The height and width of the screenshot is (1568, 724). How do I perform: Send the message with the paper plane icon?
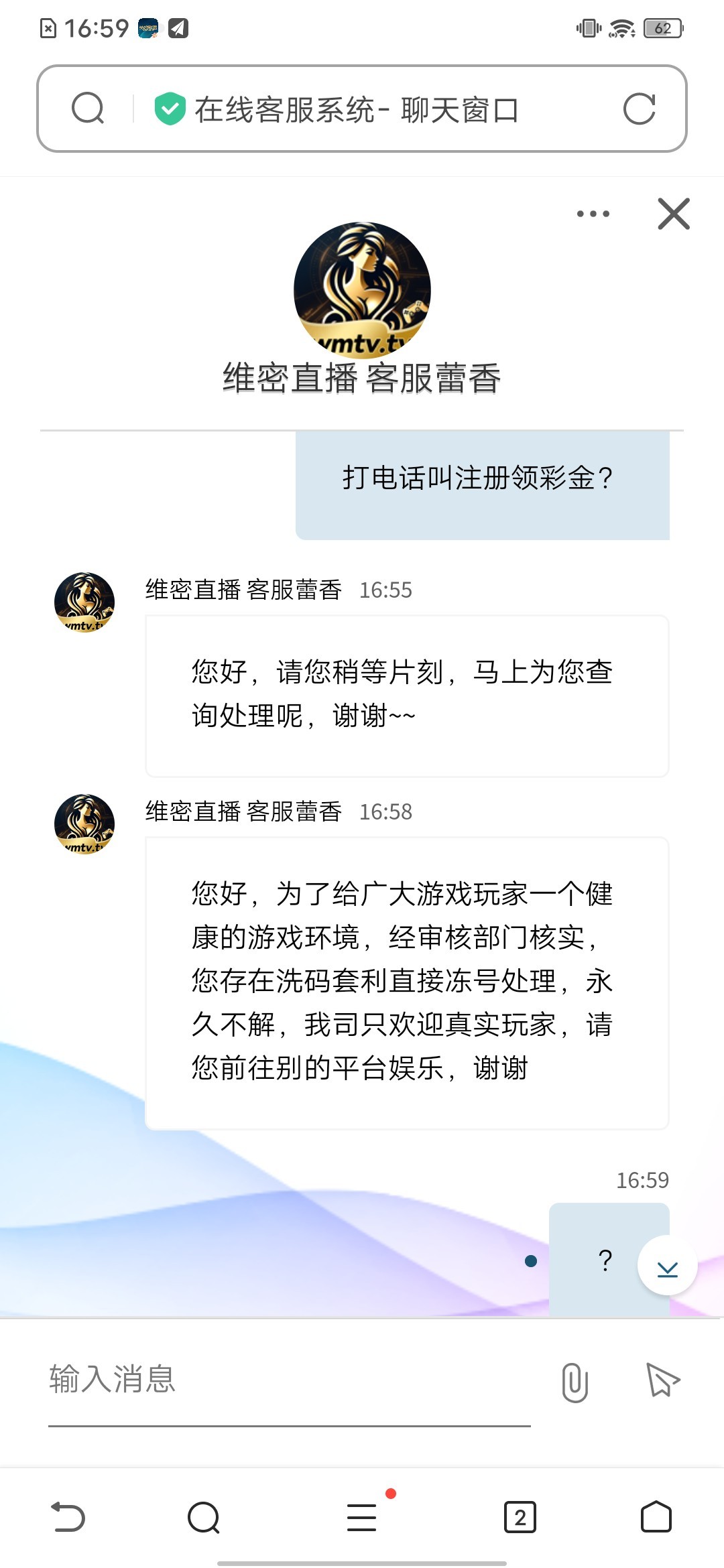pyautogui.click(x=662, y=1380)
